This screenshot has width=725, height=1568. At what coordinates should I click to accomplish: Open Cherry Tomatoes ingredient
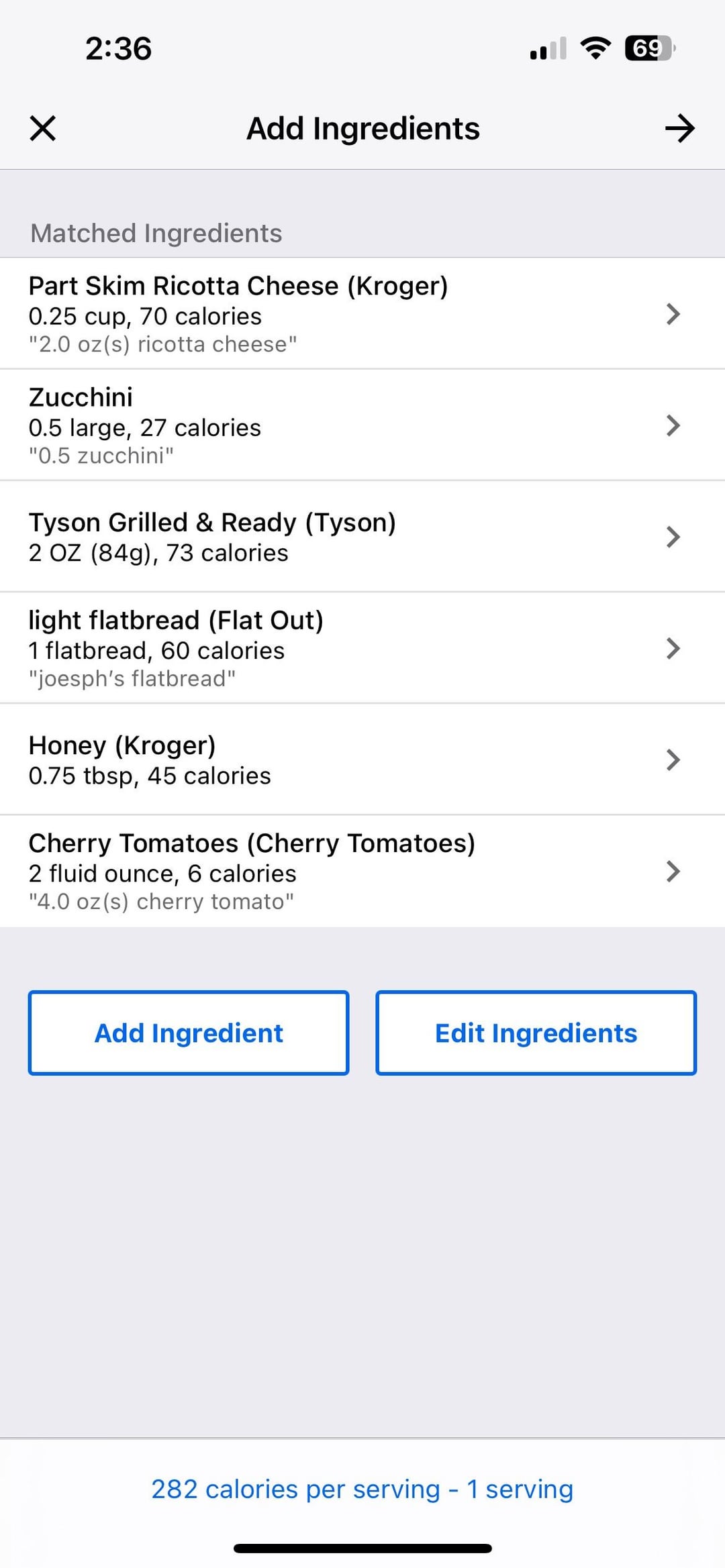pos(362,871)
